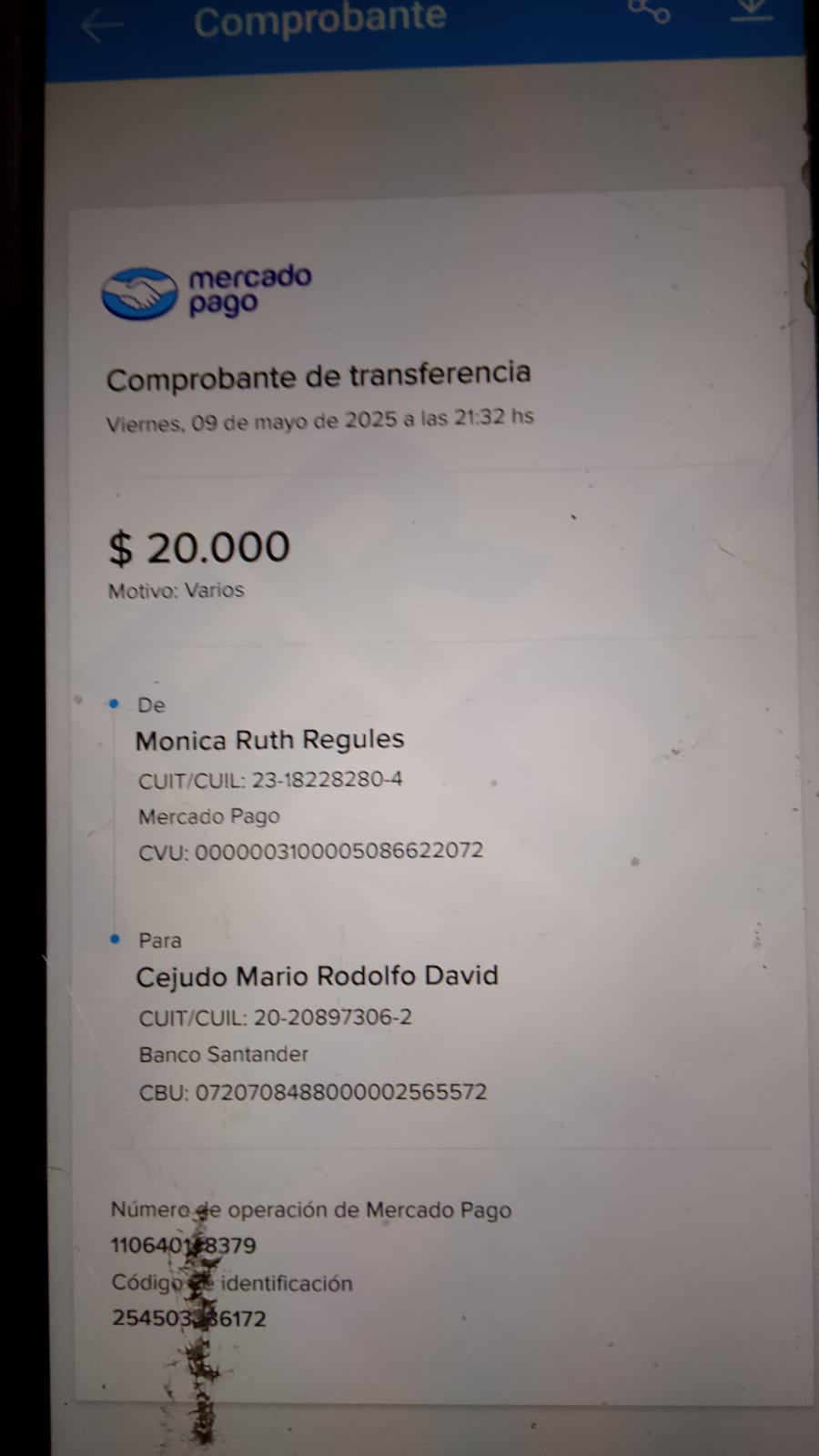Go back using the arrow icon
This screenshot has width=819, height=1456.
(102, 25)
